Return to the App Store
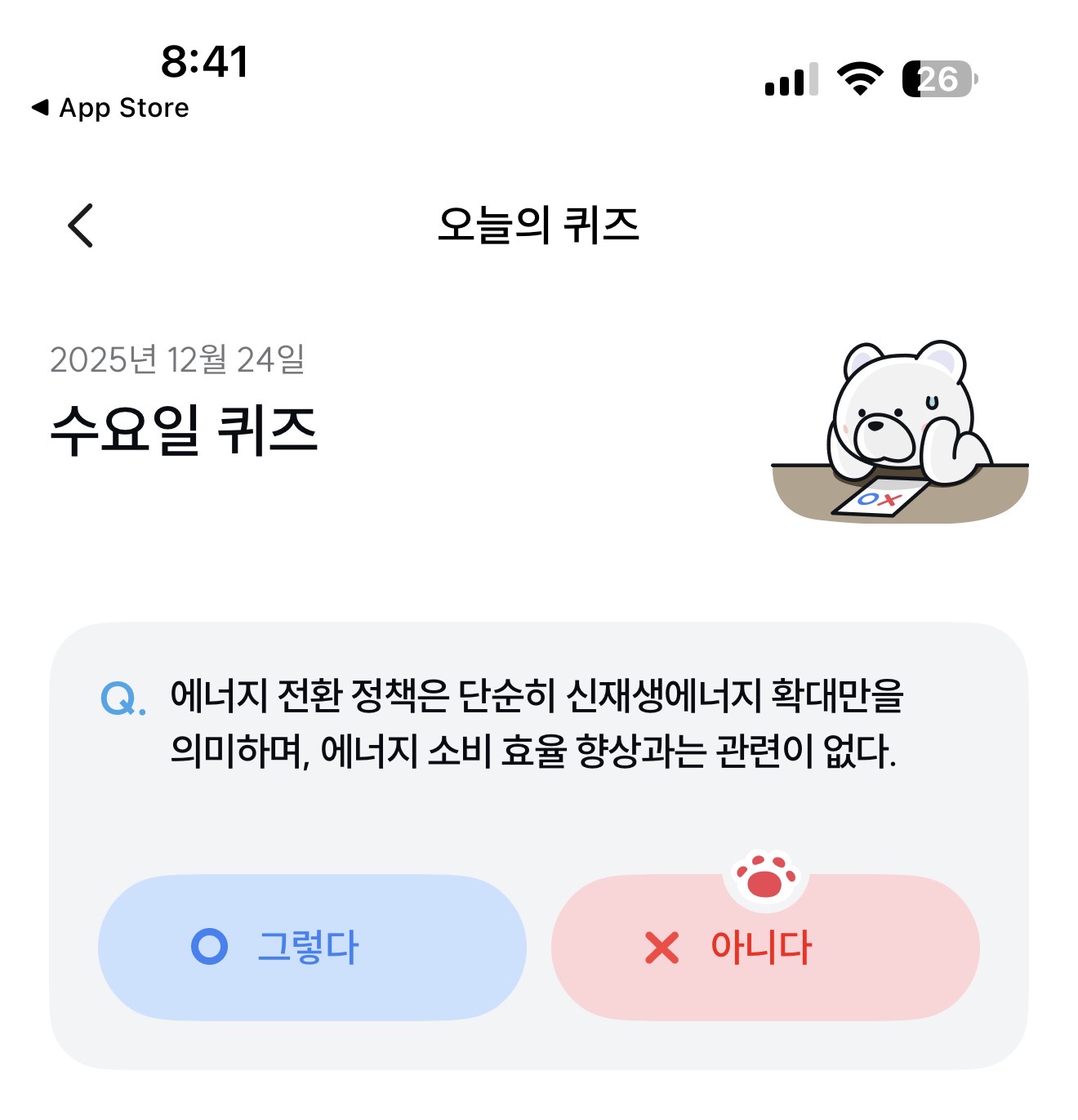This screenshot has width=1078, height=1120. pyautogui.click(x=110, y=108)
